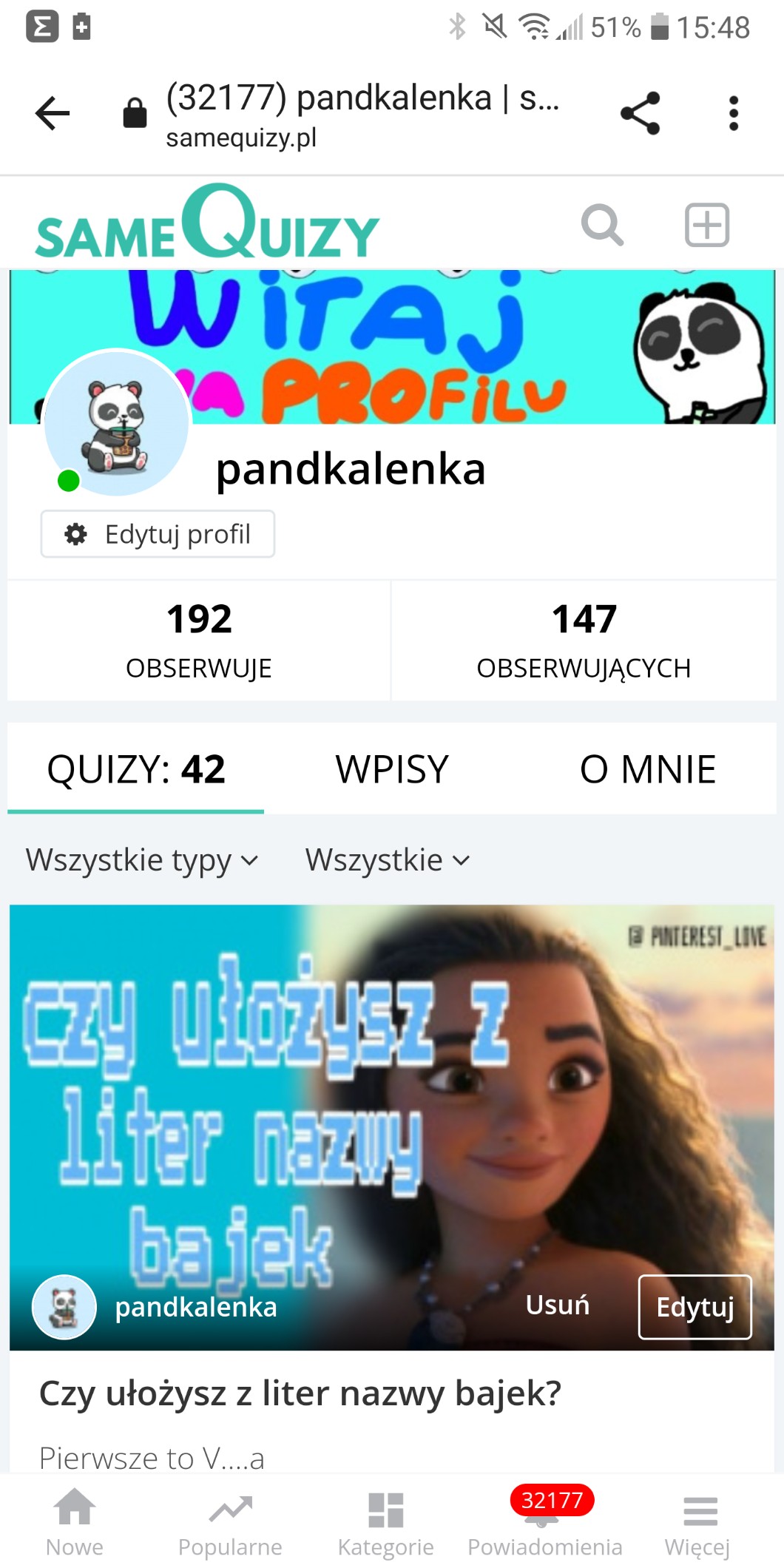
Task: Open the browser overflow menu
Action: [733, 113]
